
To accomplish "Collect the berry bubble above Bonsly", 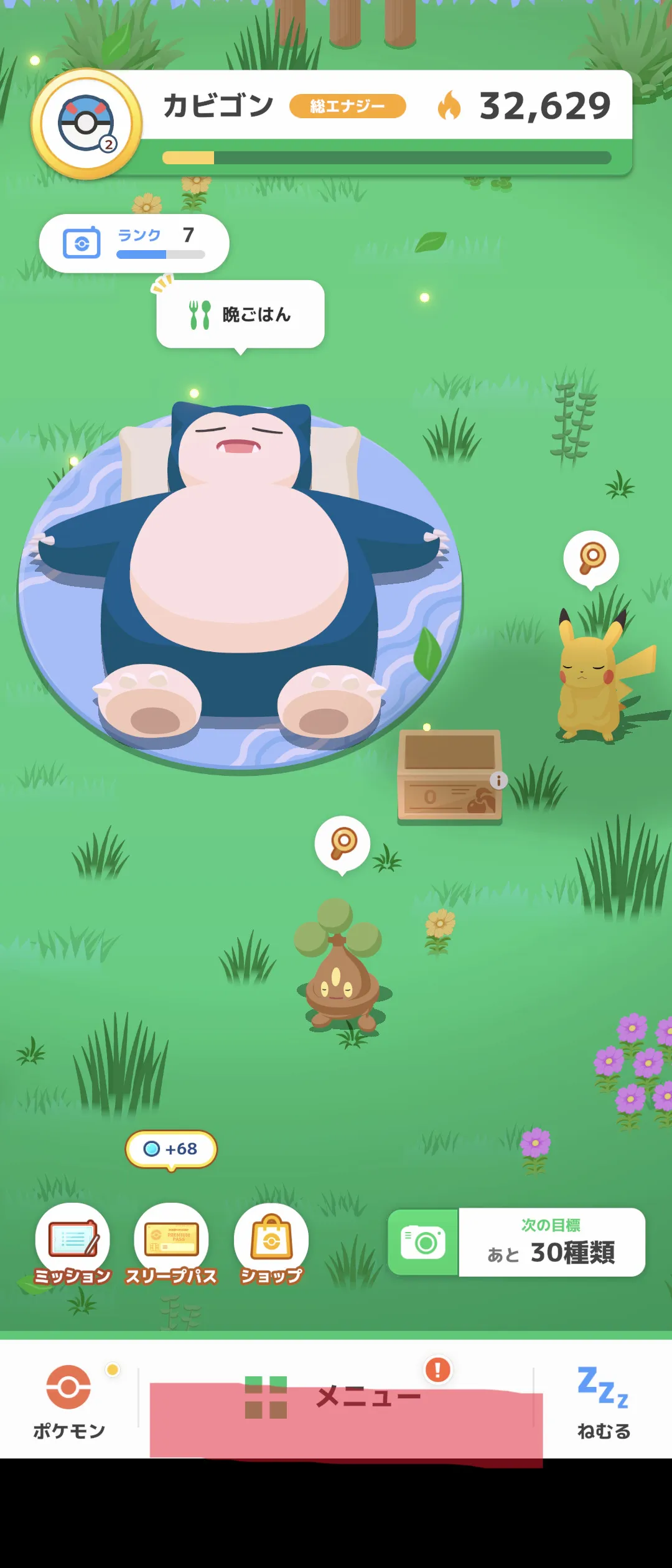I will (342, 843).
